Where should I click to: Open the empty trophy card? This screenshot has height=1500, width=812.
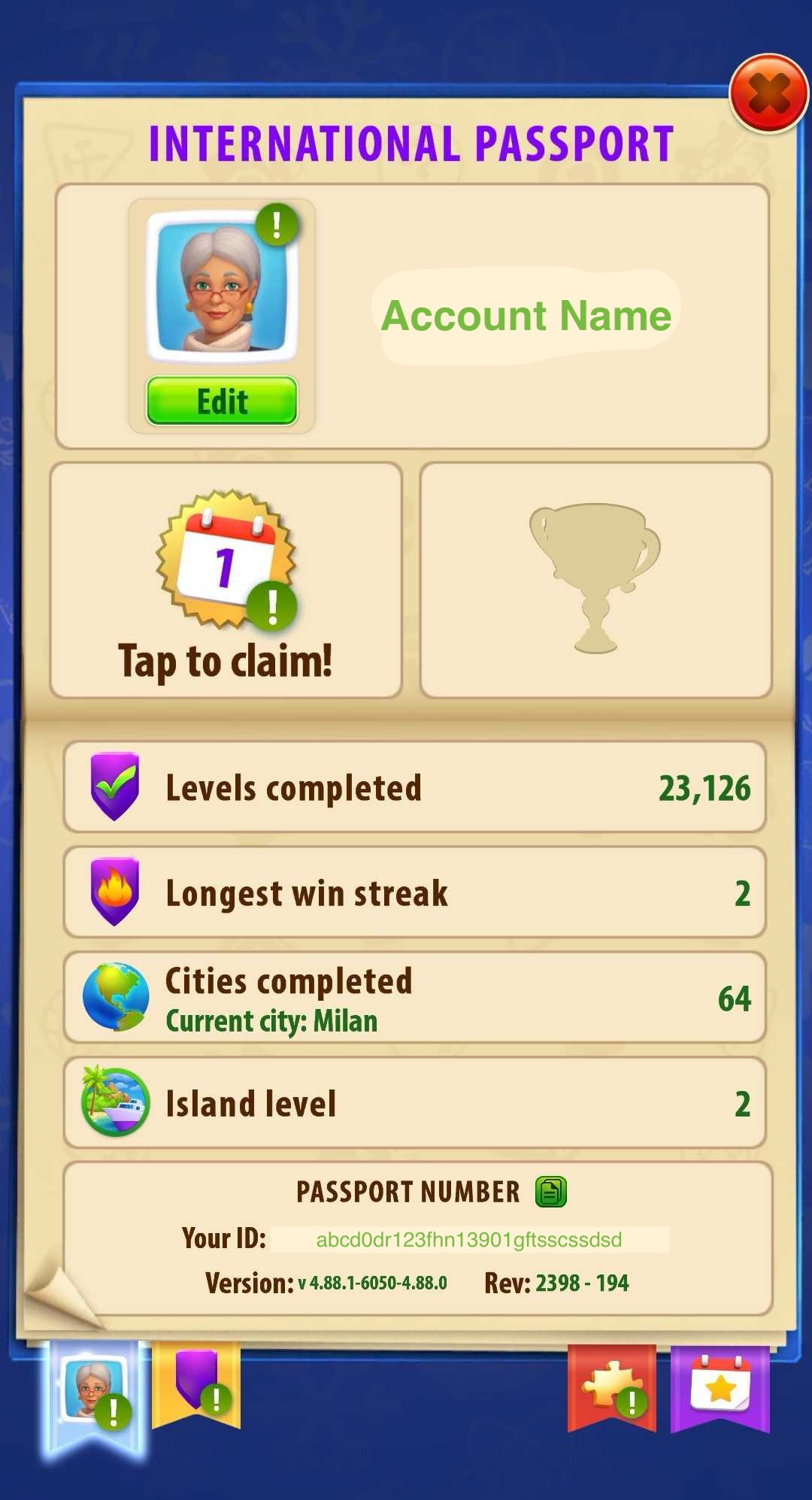595,580
